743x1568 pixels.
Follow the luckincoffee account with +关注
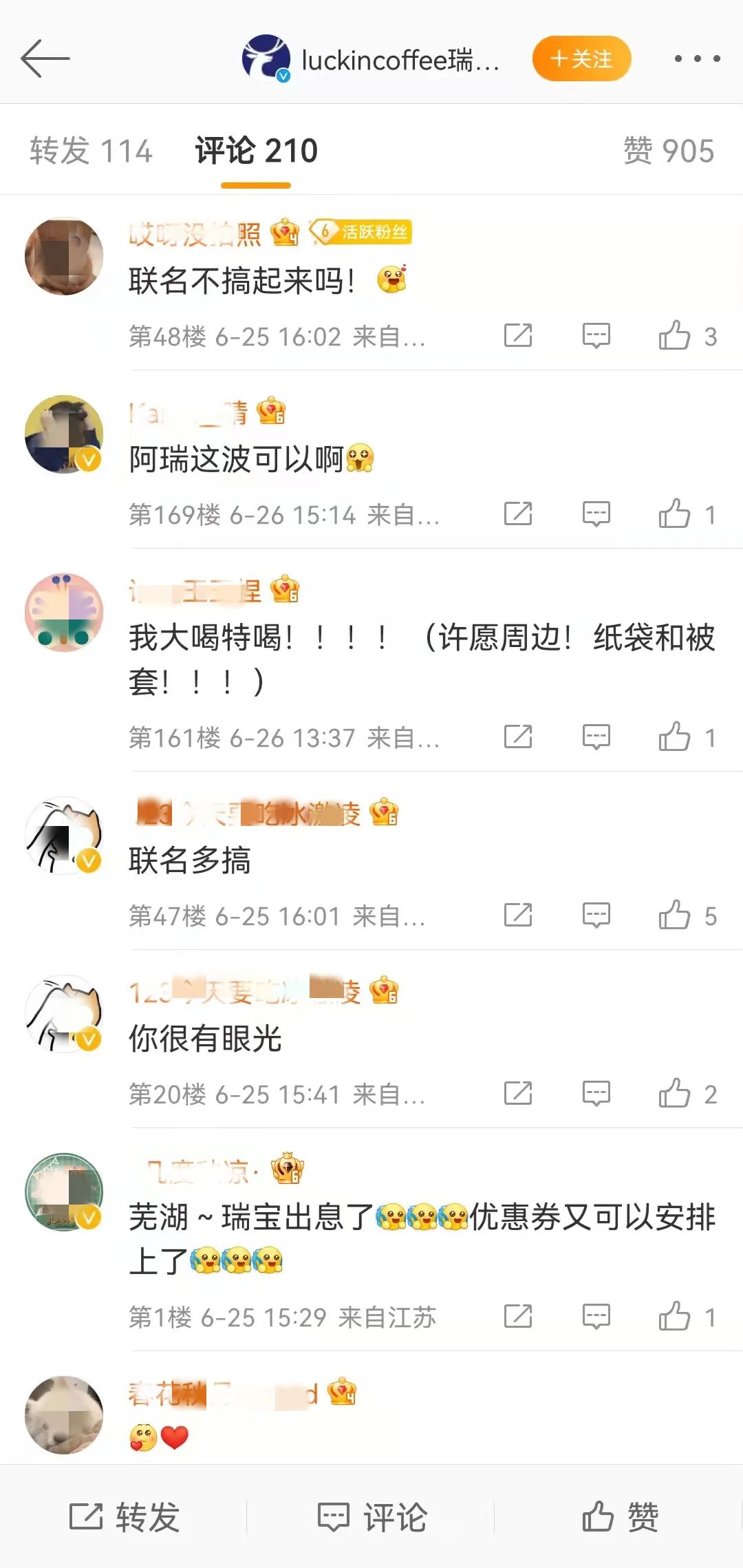click(581, 59)
